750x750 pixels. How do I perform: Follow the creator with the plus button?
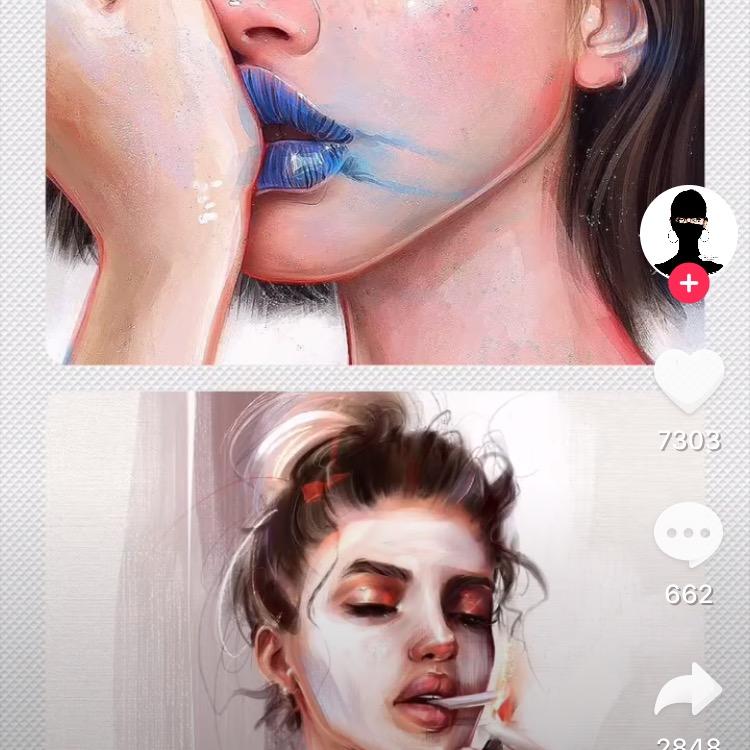click(689, 283)
